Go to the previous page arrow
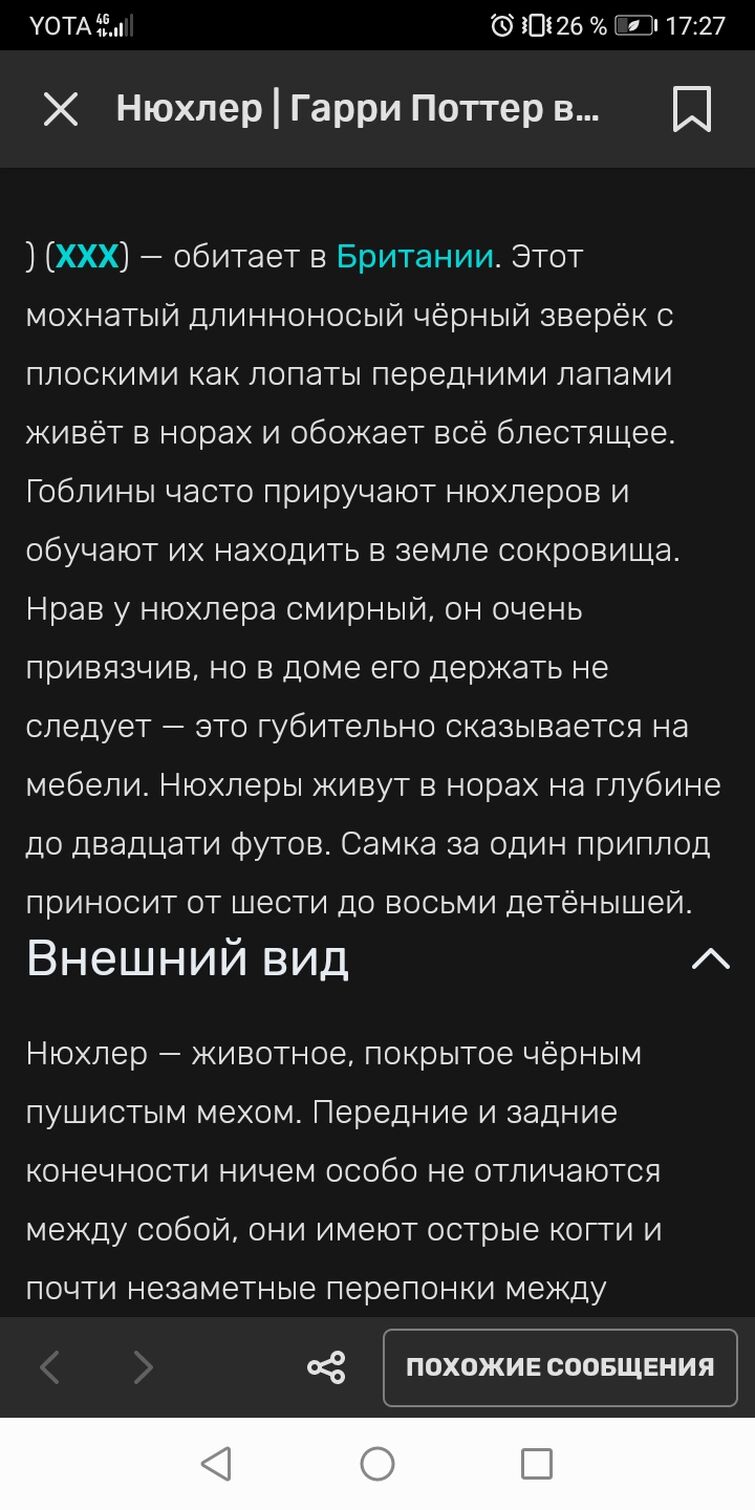 click(50, 1367)
